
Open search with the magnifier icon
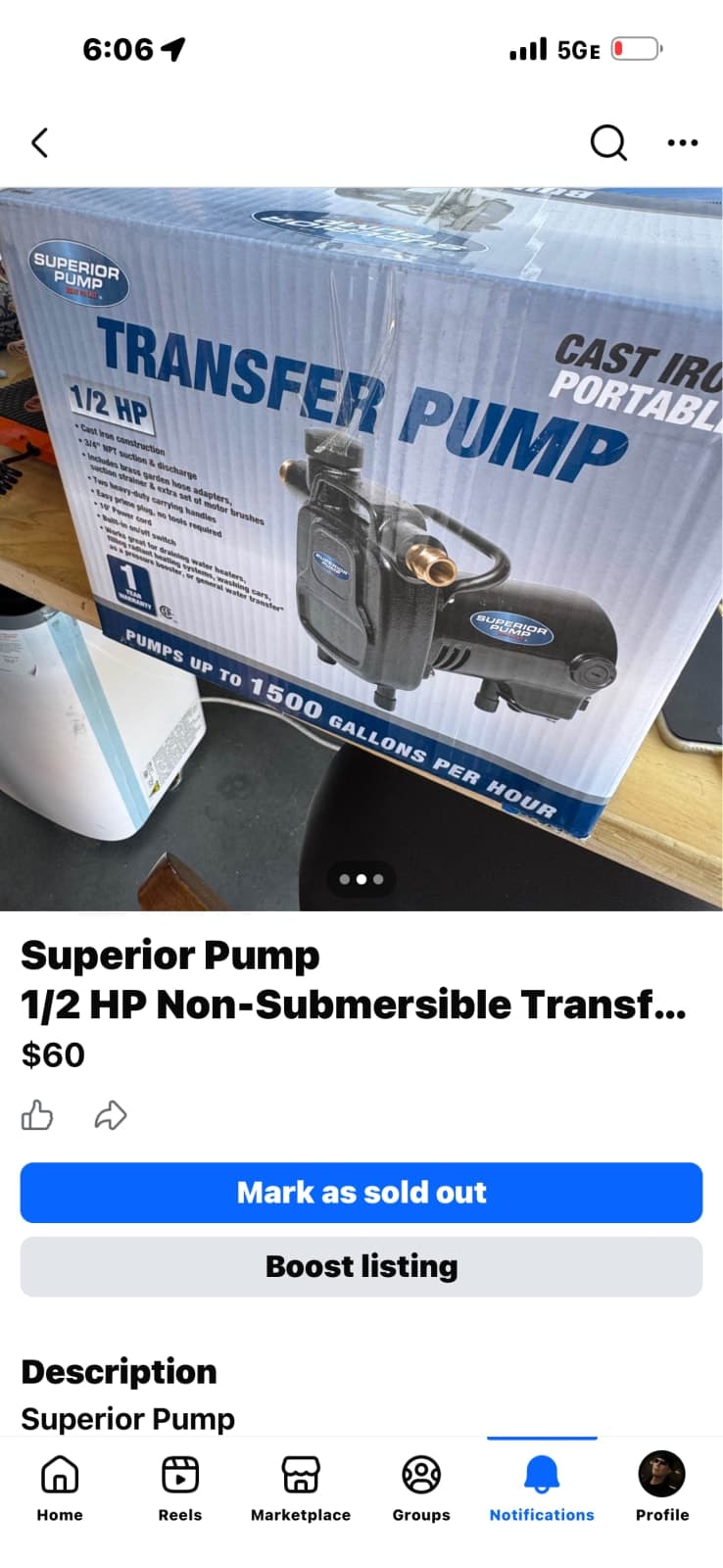point(608,143)
